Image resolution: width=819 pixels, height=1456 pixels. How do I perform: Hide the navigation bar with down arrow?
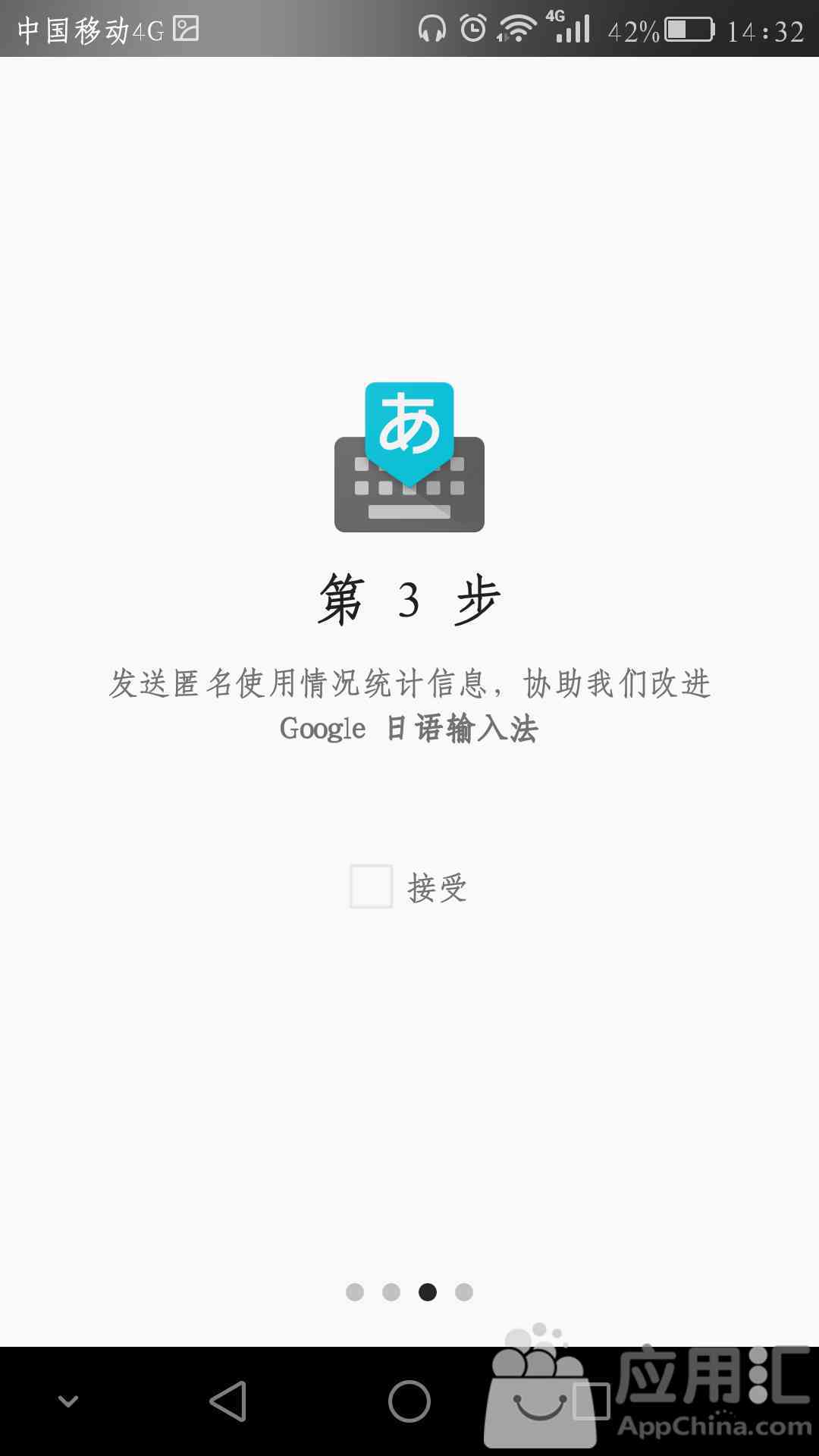(x=68, y=1401)
